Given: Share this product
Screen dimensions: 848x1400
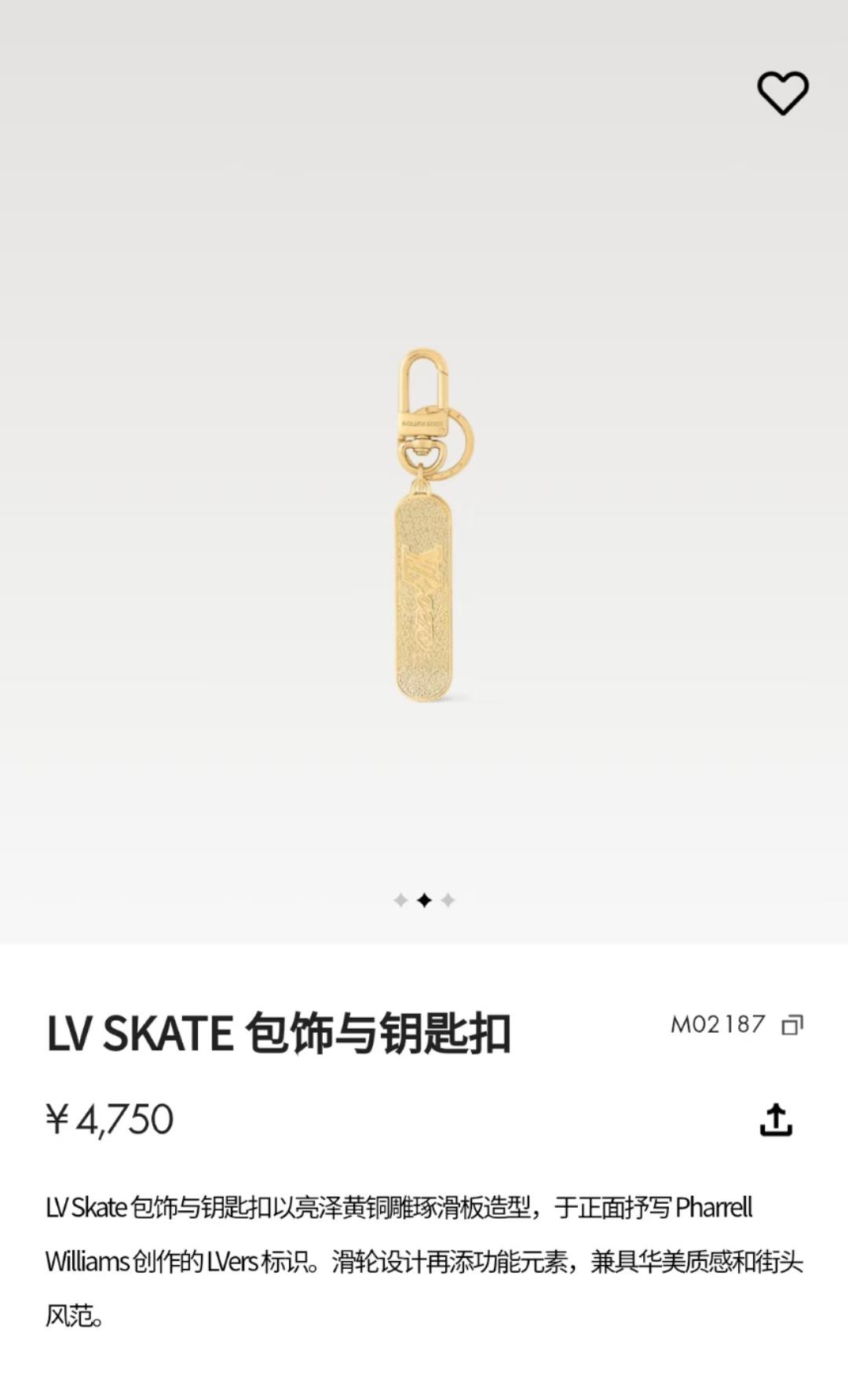Looking at the screenshot, I should coord(776,1120).
